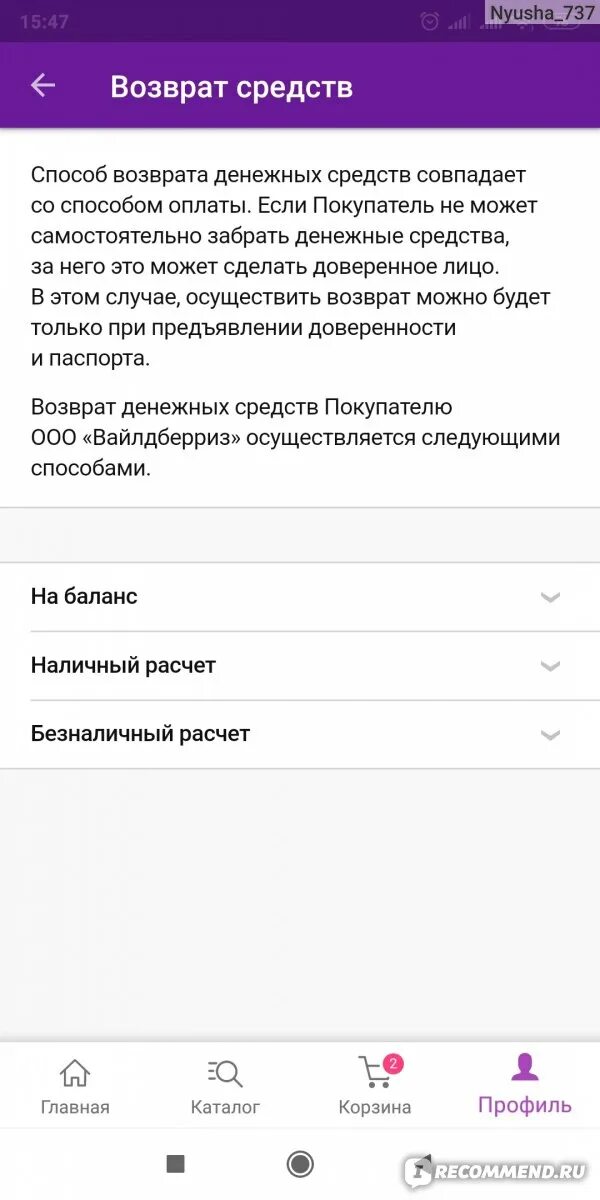Screen dimensions: 600x1200
Task: Go back using the app bar arrow
Action: point(42,86)
